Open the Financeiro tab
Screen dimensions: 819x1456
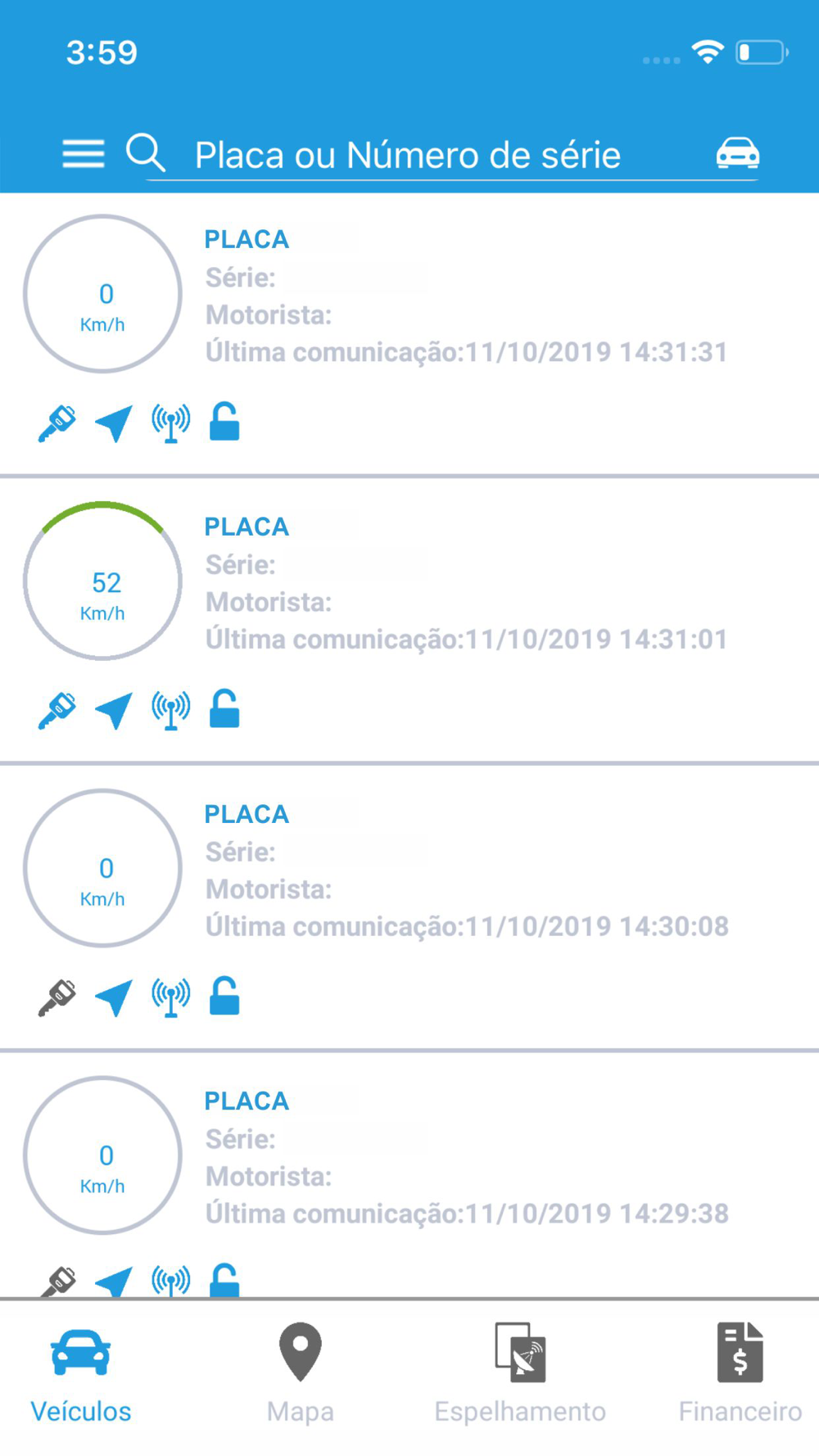click(x=740, y=1372)
